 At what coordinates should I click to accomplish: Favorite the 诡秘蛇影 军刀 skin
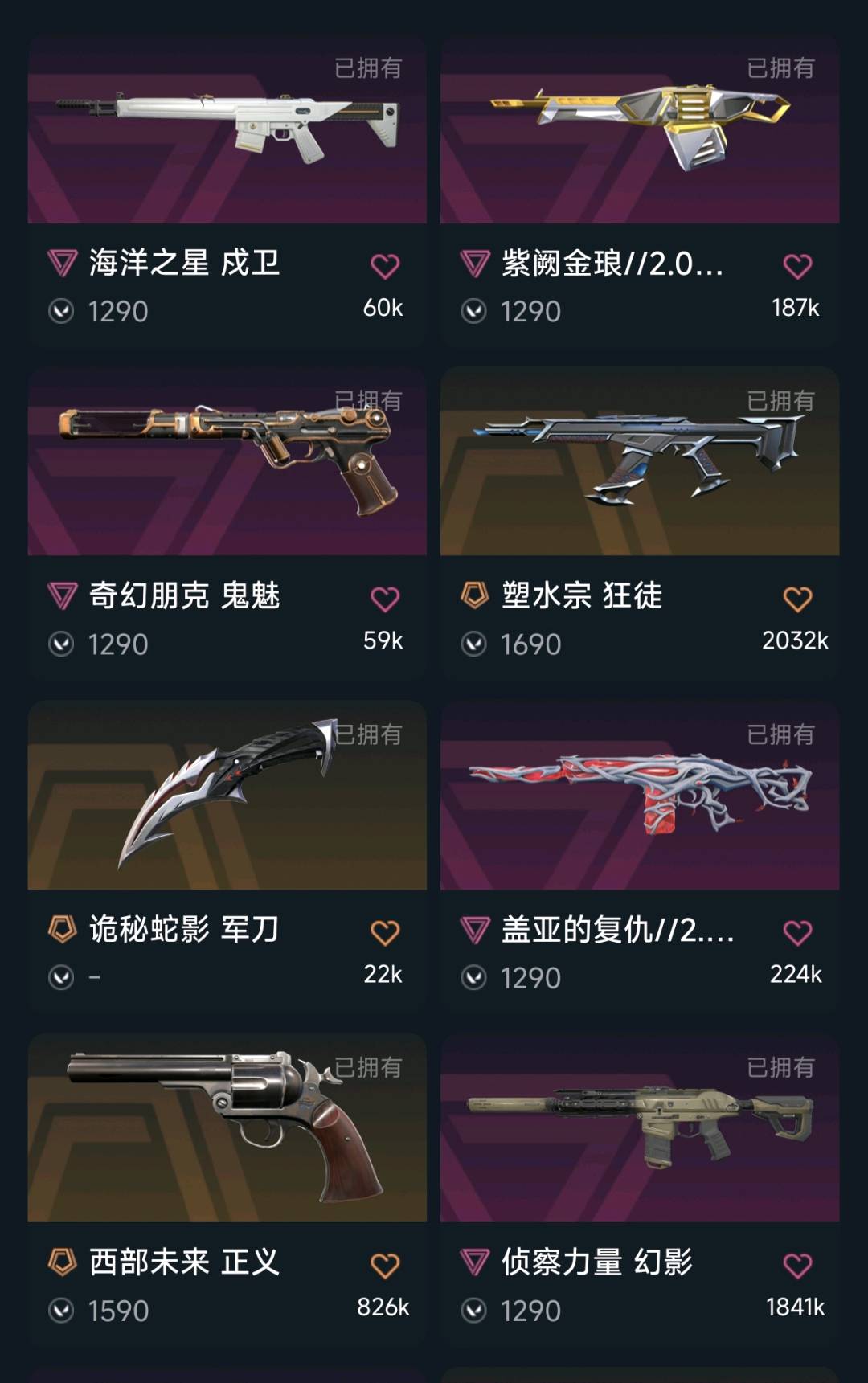[x=385, y=933]
